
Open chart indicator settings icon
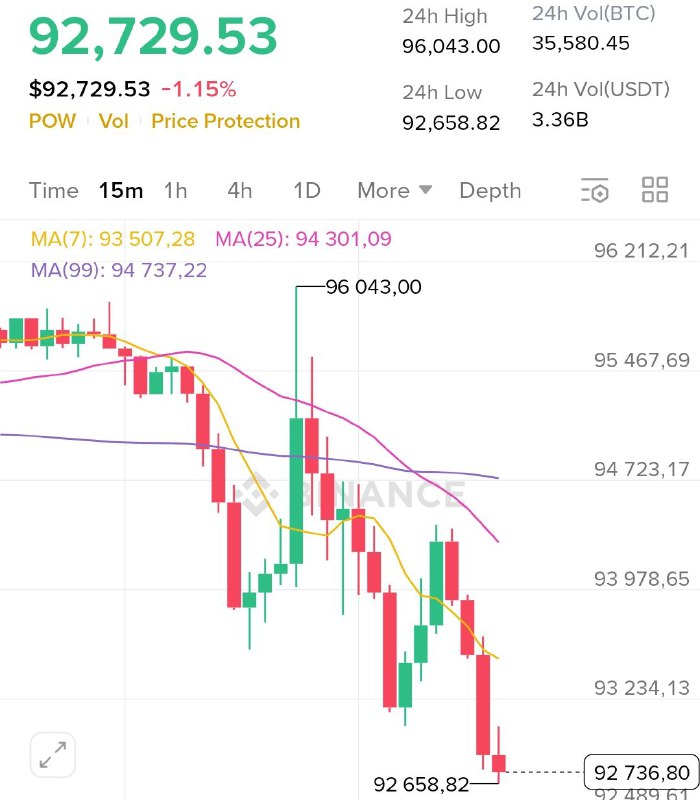(x=594, y=190)
